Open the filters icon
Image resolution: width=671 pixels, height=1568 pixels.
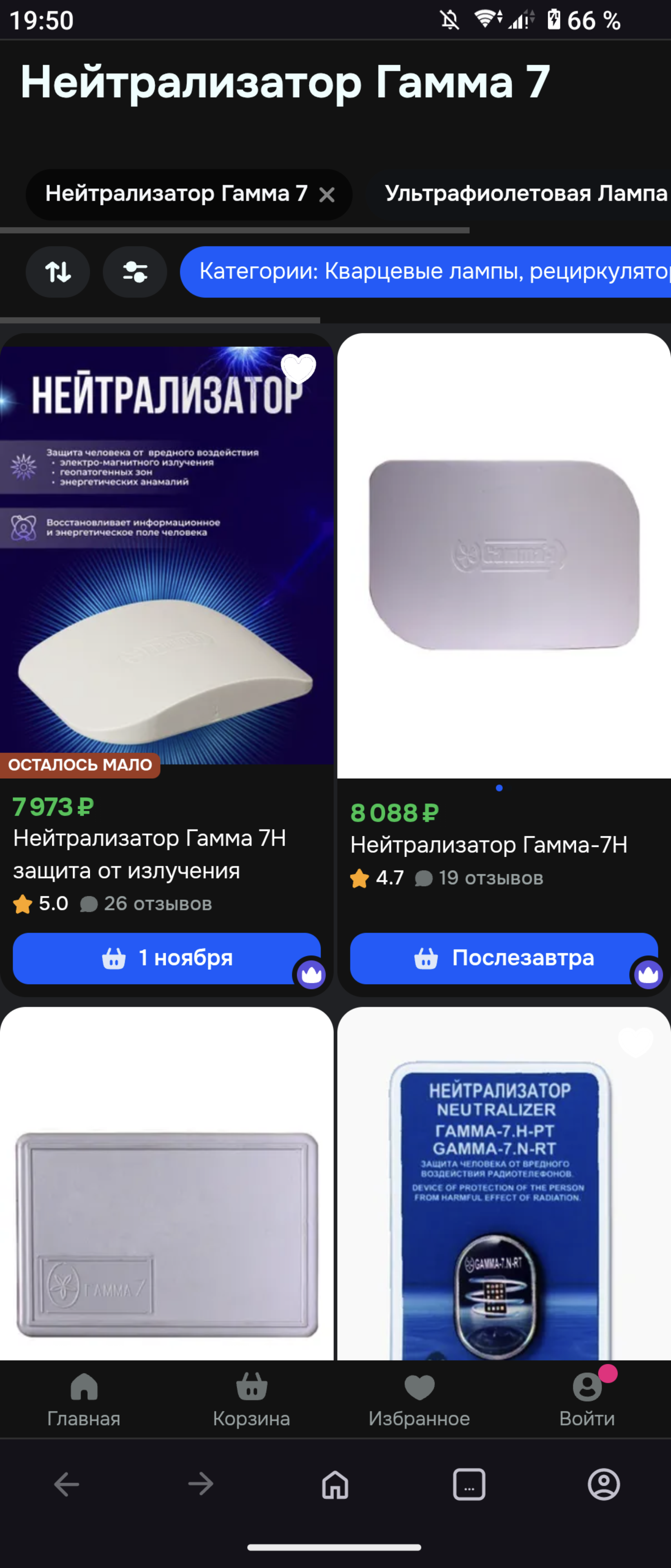(134, 272)
